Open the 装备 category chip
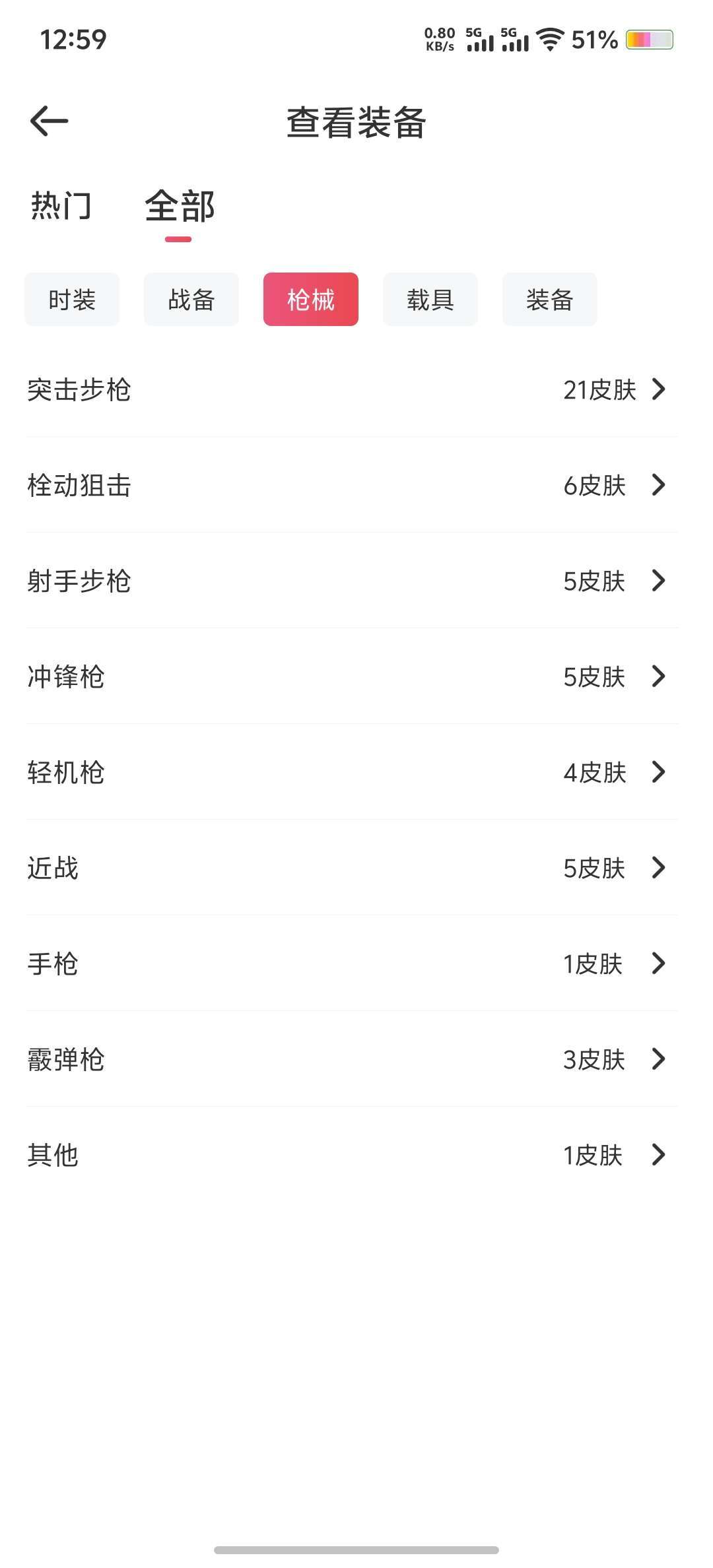 click(x=550, y=300)
